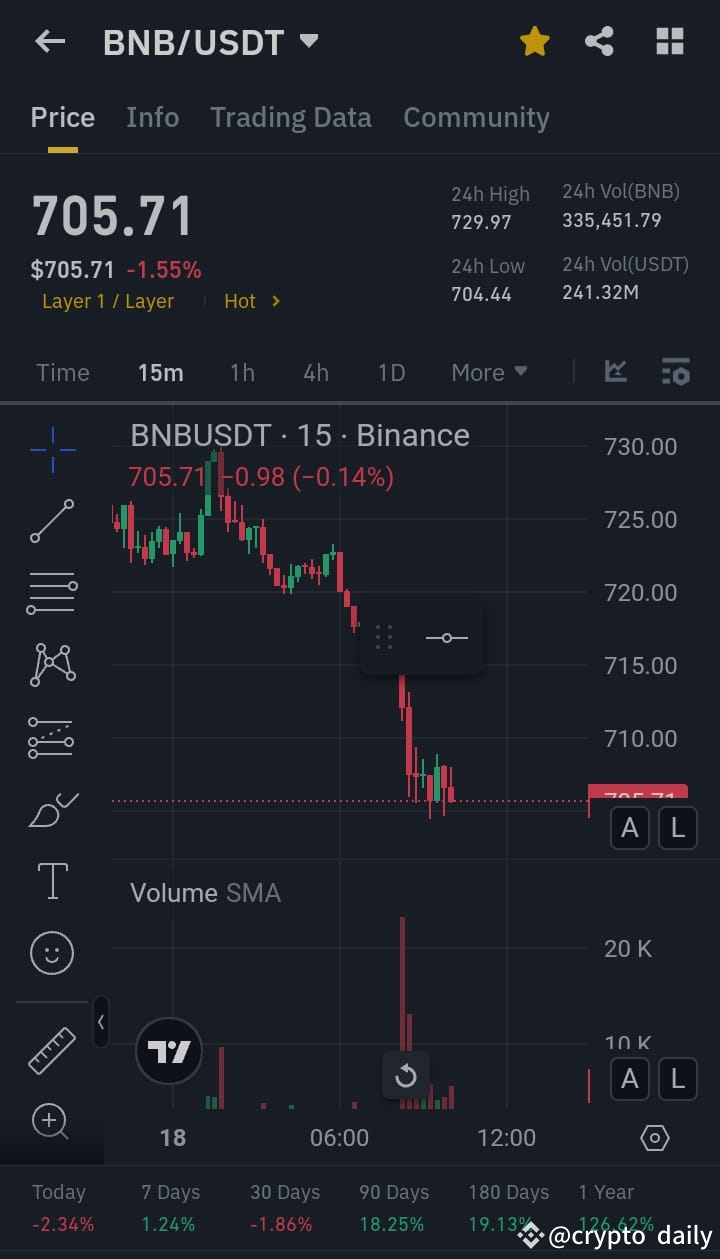Select the text annotation tool

[x=50, y=881]
